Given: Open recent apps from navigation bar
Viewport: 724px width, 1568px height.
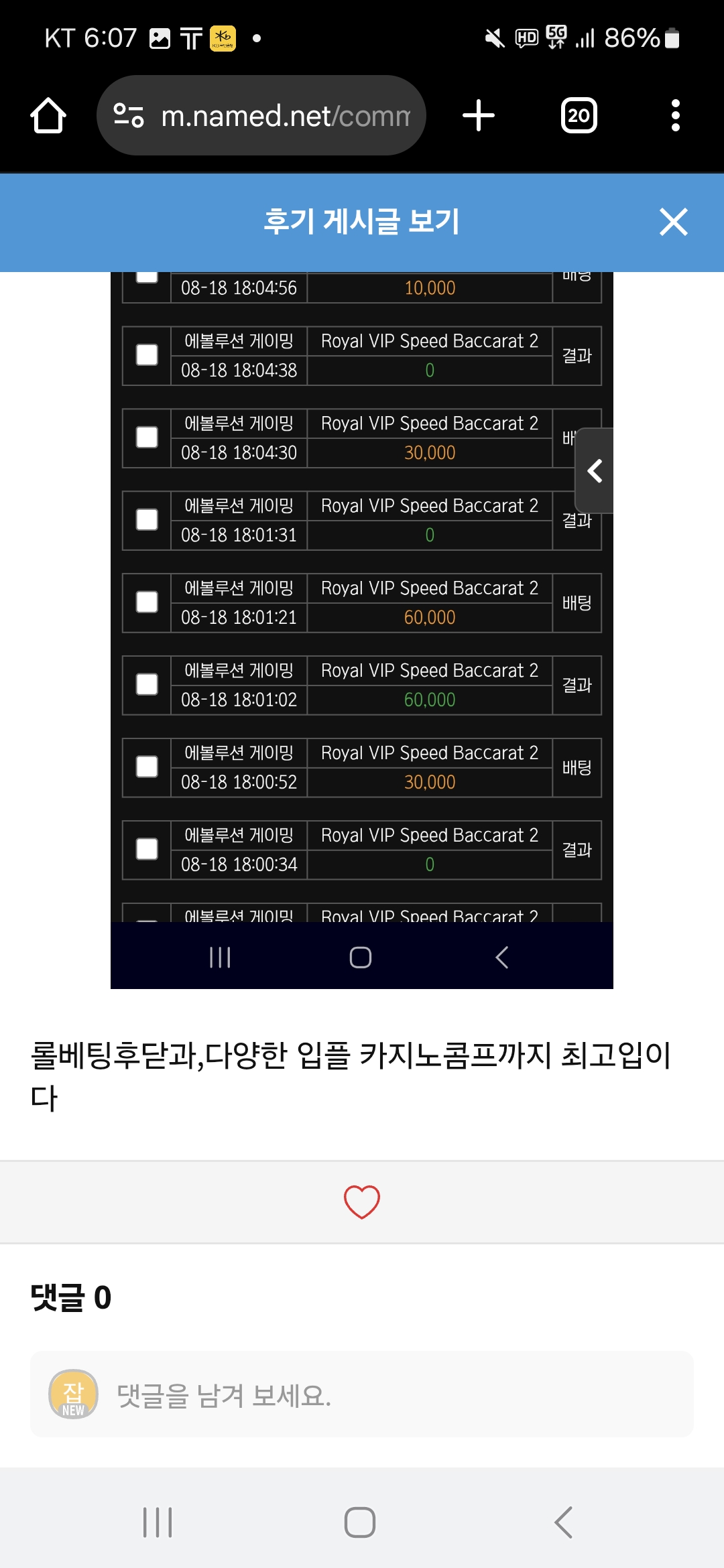Looking at the screenshot, I should pyautogui.click(x=158, y=1522).
